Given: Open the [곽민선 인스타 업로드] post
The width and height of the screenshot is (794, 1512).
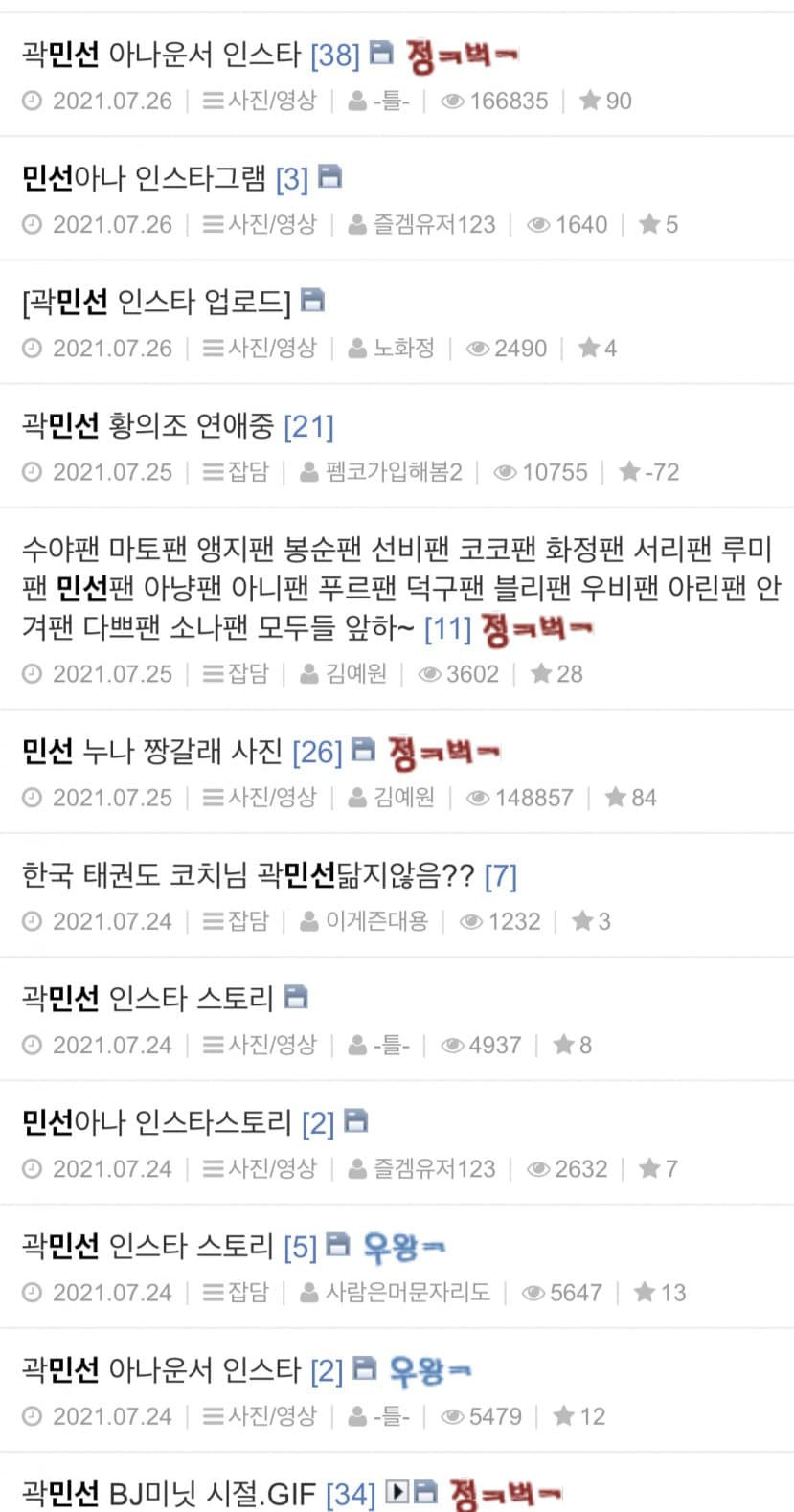Looking at the screenshot, I should click(155, 303).
